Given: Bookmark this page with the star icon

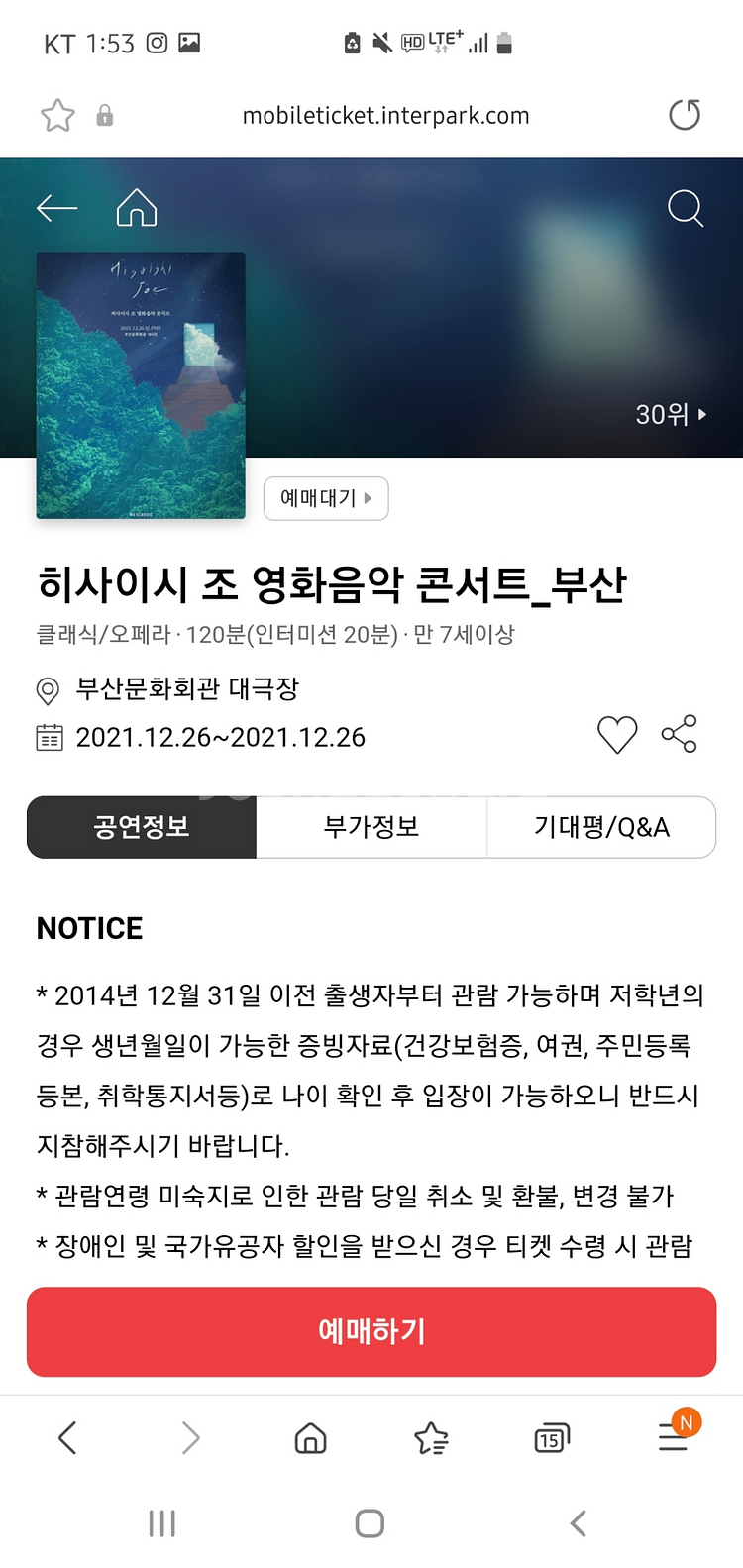Looking at the screenshot, I should pyautogui.click(x=57, y=116).
